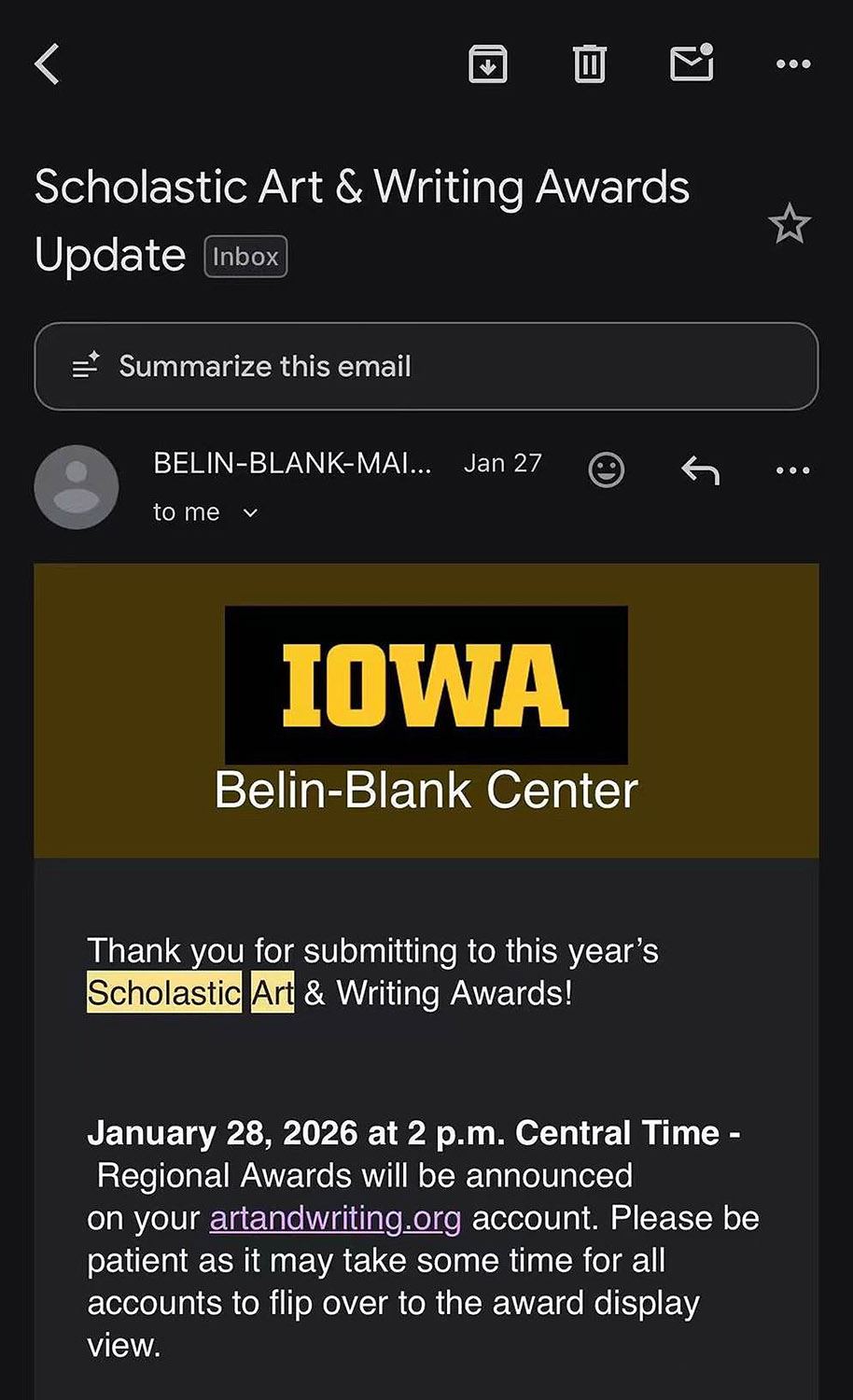The image size is (853, 1400).
Task: Reply to the BELIN-BLANK message
Action: [x=700, y=469]
